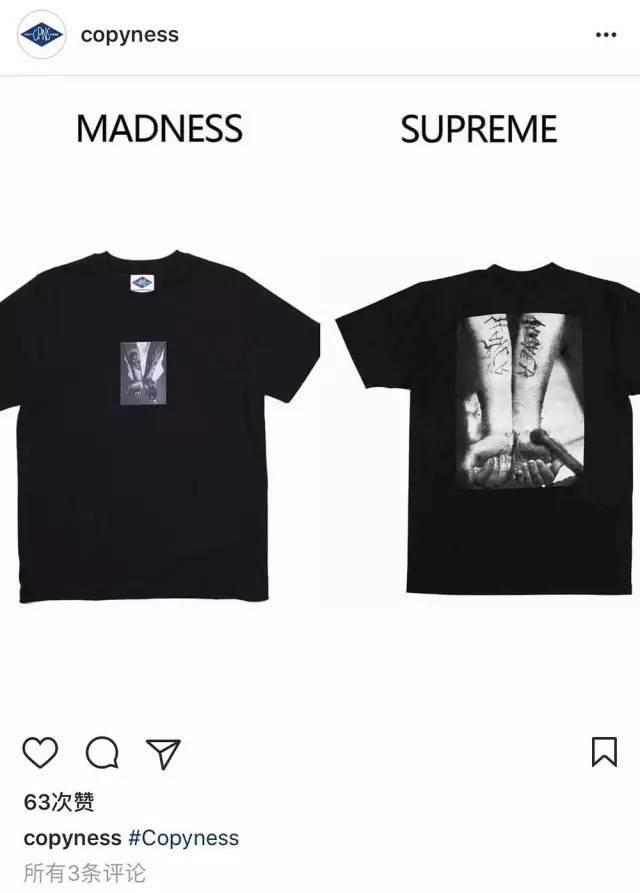Open the MADNESS vs SUPREME post image

(x=320, y=400)
